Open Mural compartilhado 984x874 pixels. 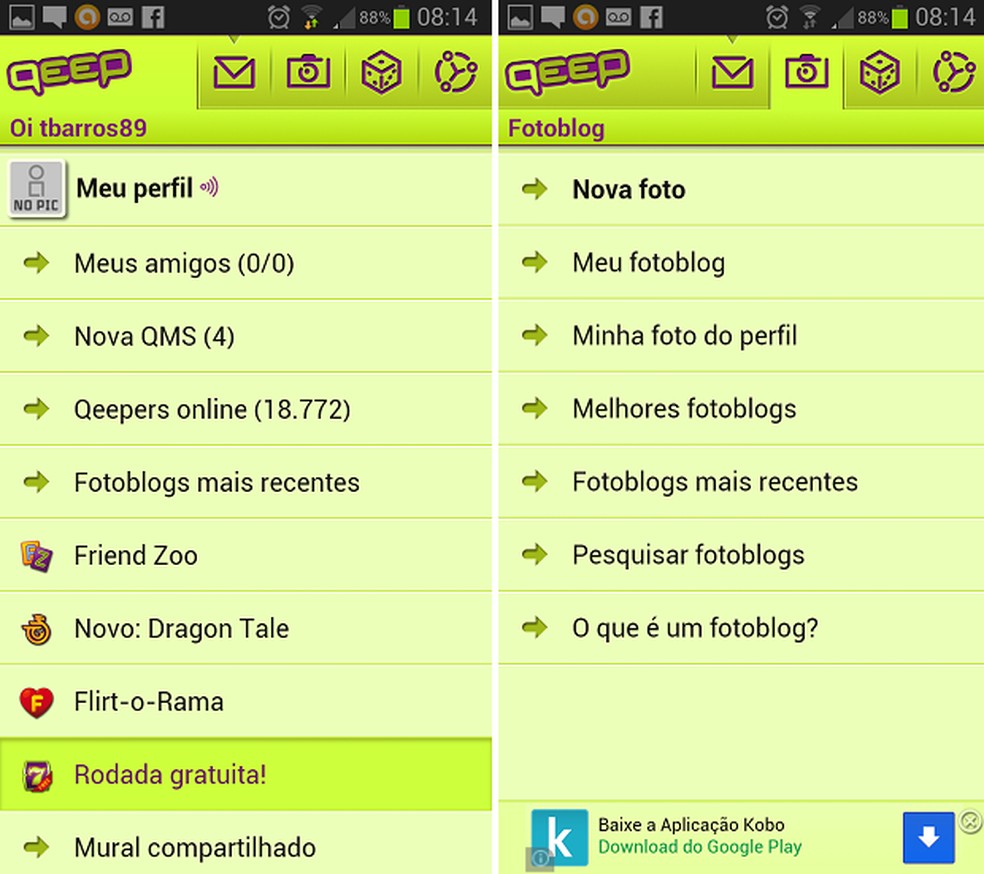[x=194, y=847]
